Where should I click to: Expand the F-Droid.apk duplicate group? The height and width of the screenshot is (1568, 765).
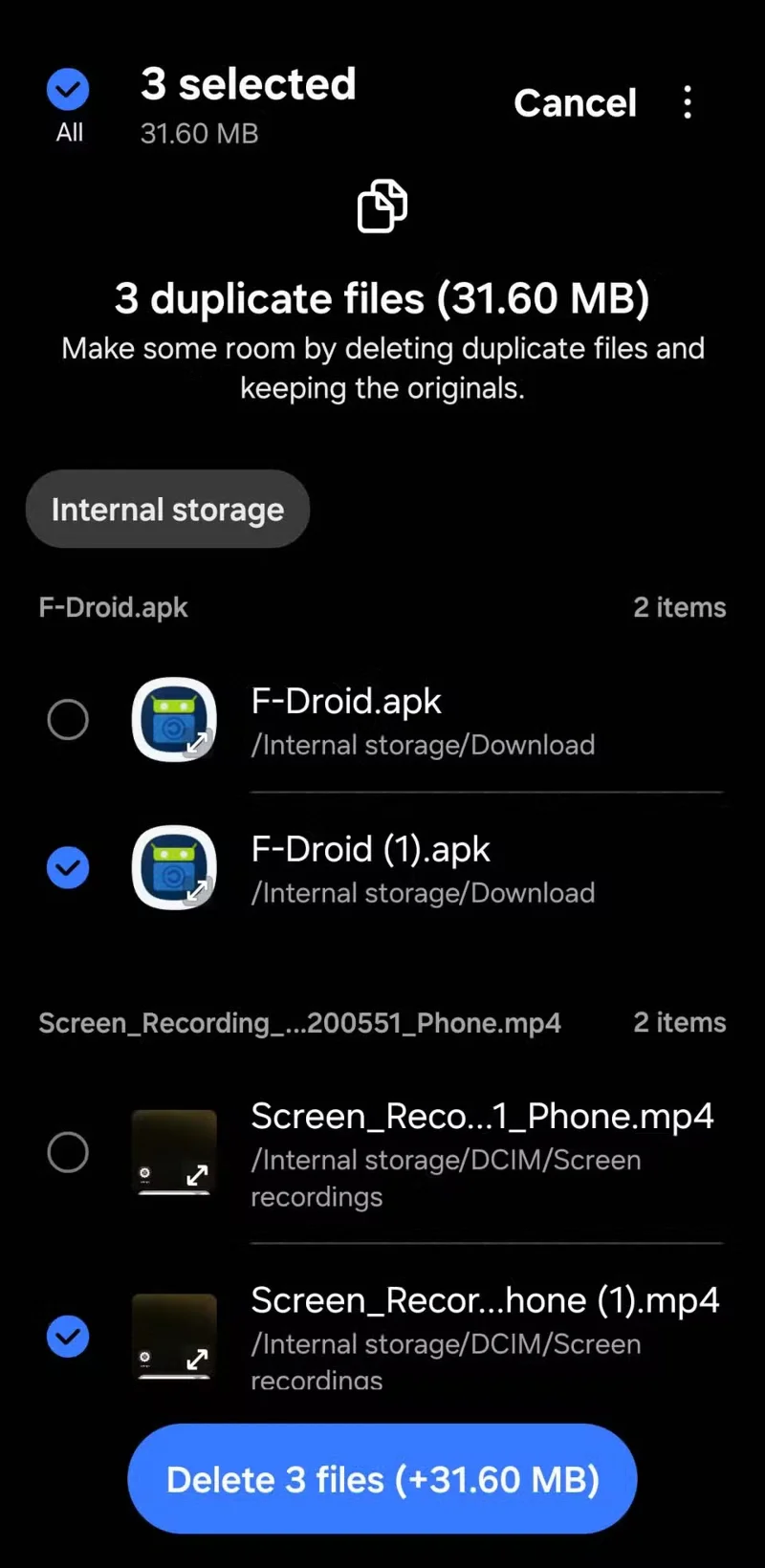click(x=113, y=607)
